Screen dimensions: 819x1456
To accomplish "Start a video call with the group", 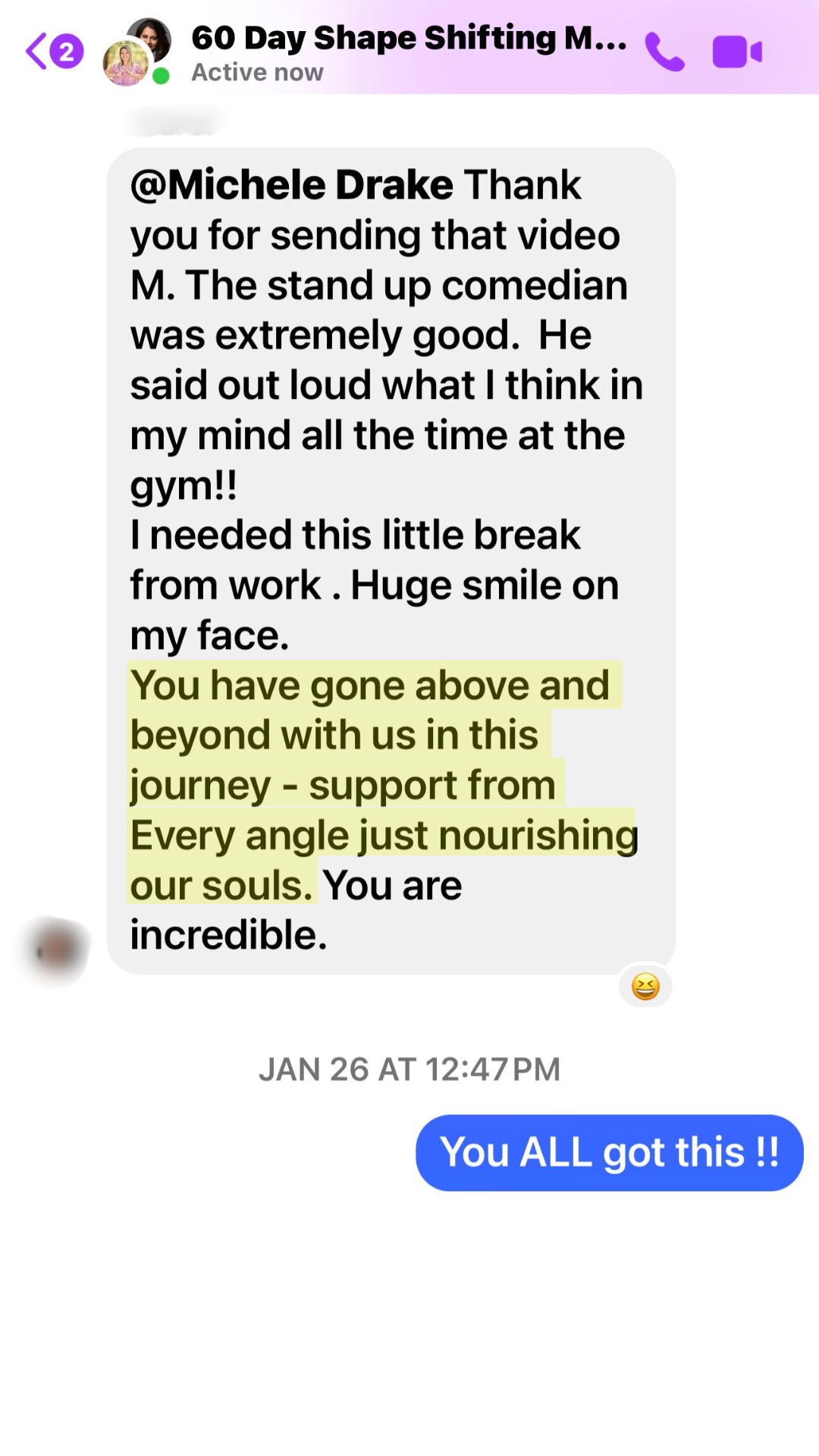I will tap(736, 52).
